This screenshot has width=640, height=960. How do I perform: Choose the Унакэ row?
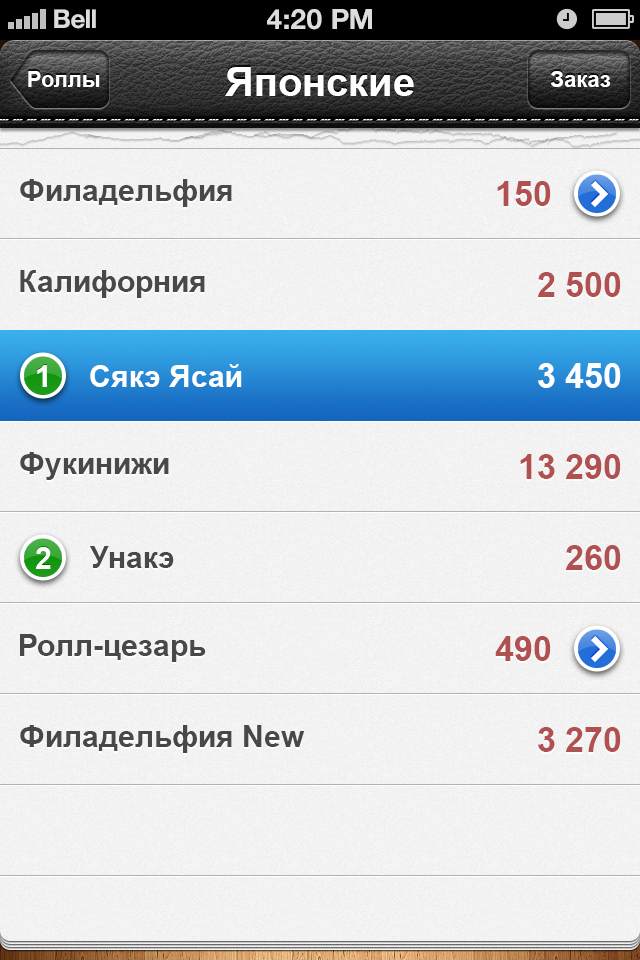tap(300, 558)
